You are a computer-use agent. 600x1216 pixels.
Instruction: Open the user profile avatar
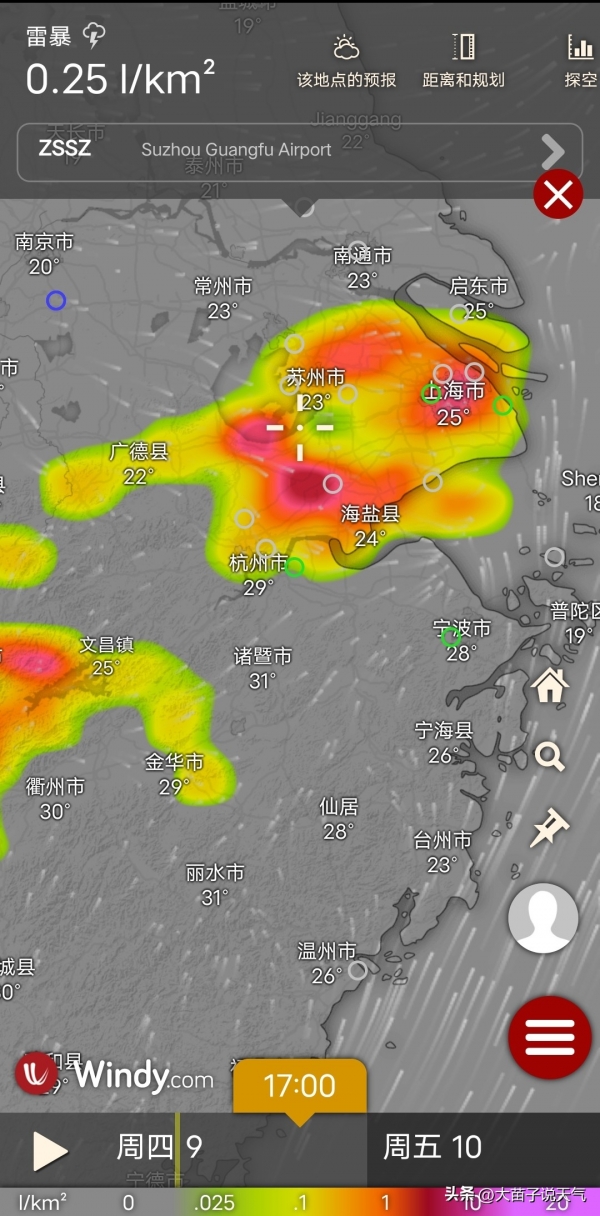point(543,918)
